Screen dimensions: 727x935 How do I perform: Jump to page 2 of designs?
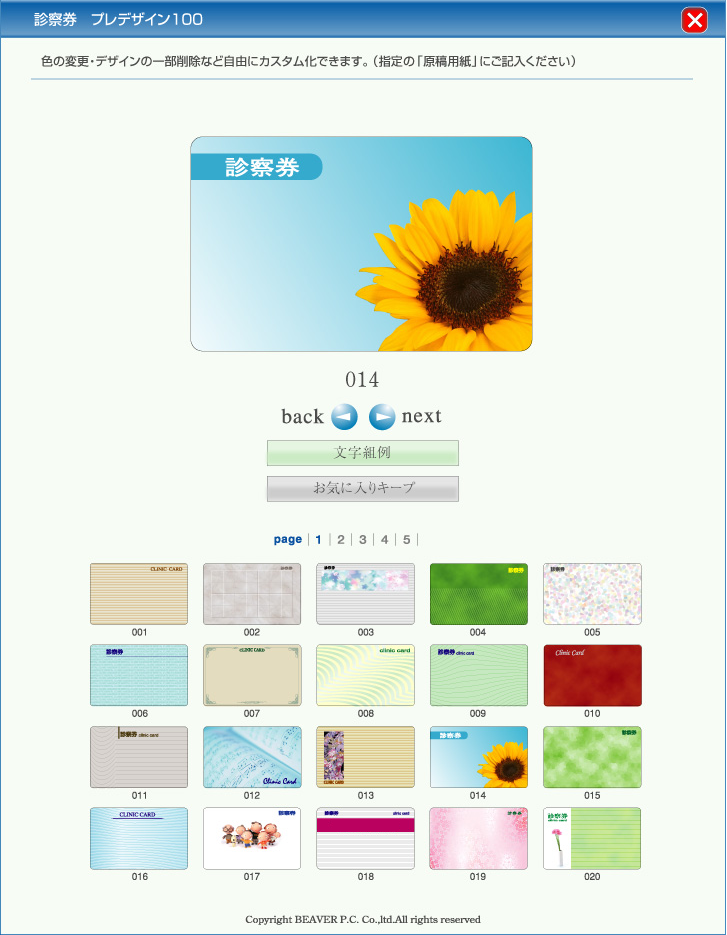point(340,540)
